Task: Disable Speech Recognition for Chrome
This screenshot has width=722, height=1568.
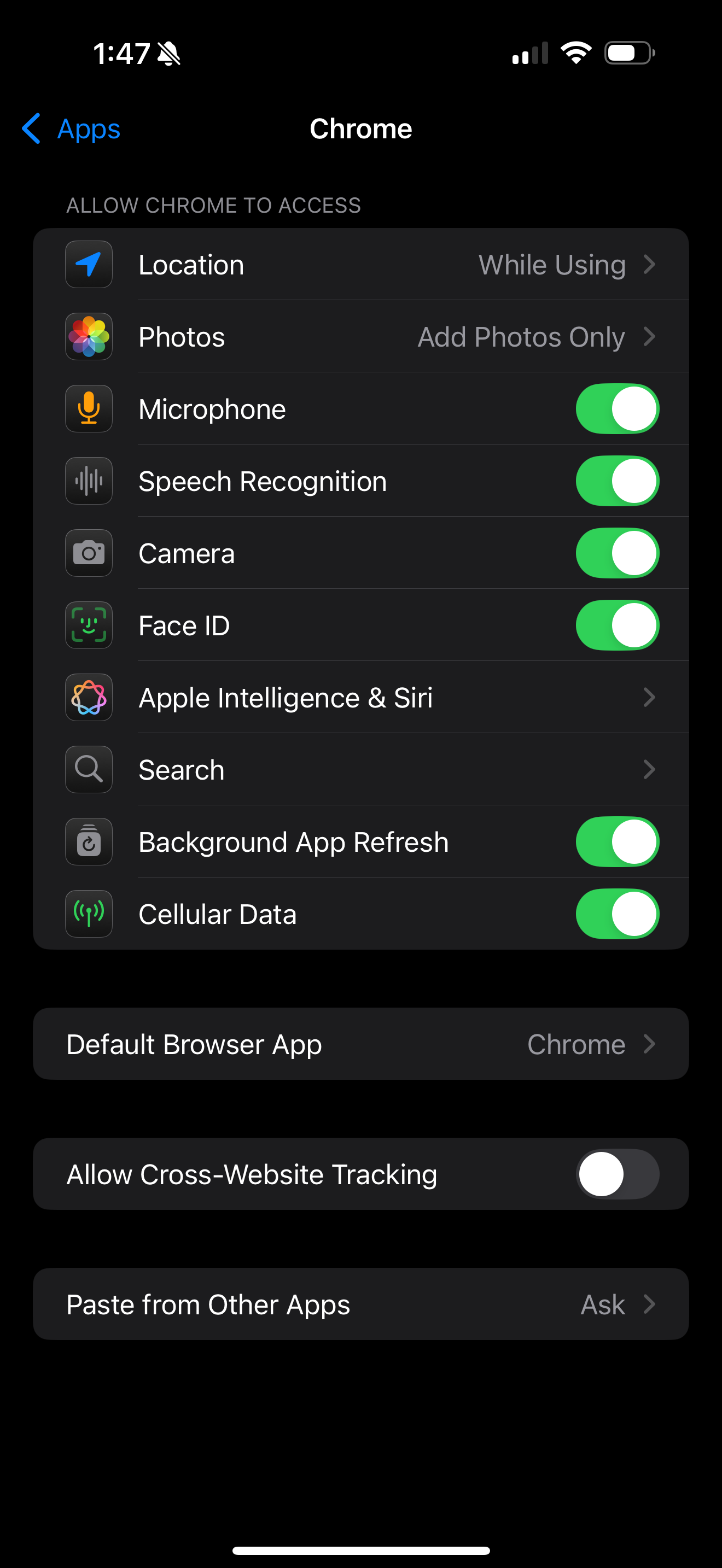Action: click(x=616, y=481)
